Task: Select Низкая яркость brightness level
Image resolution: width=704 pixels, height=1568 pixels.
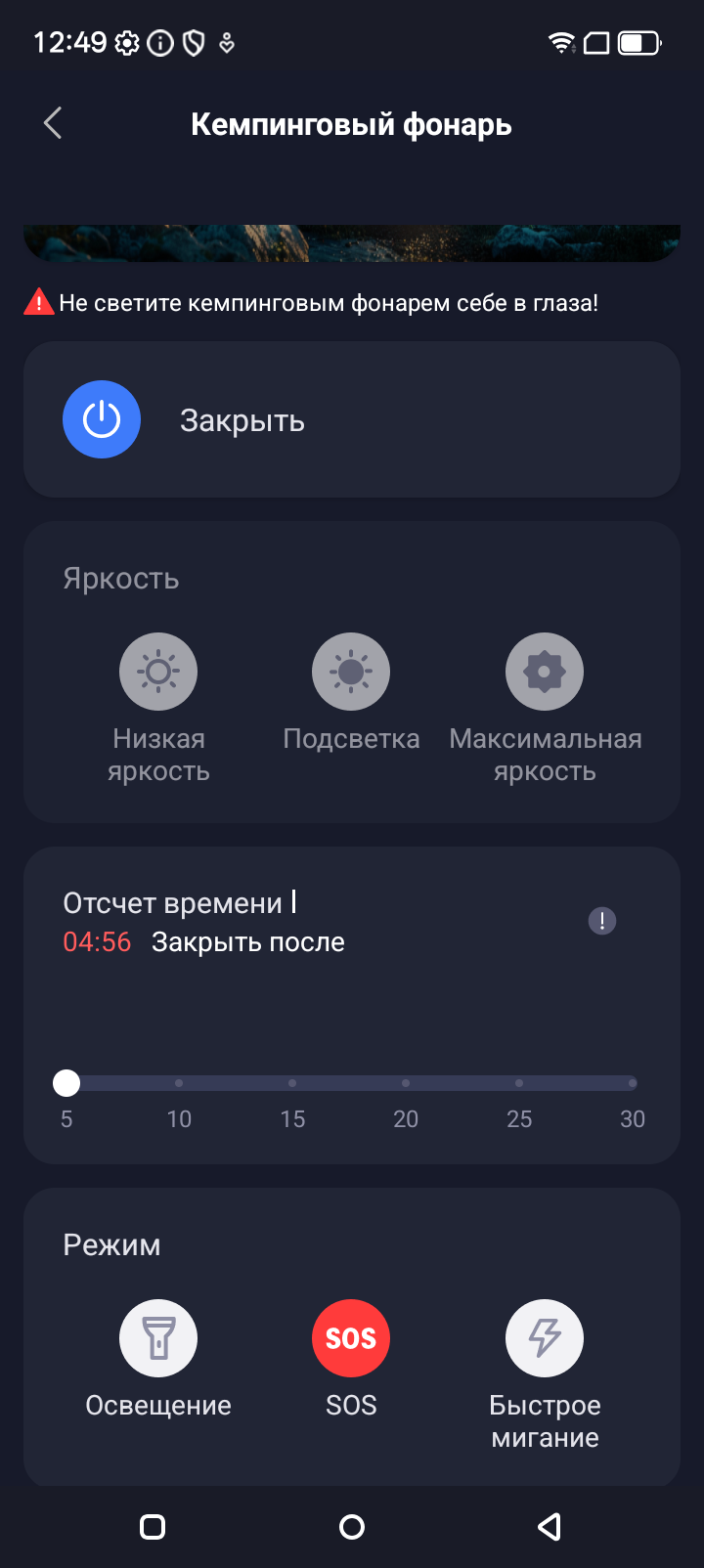Action: pos(158,673)
